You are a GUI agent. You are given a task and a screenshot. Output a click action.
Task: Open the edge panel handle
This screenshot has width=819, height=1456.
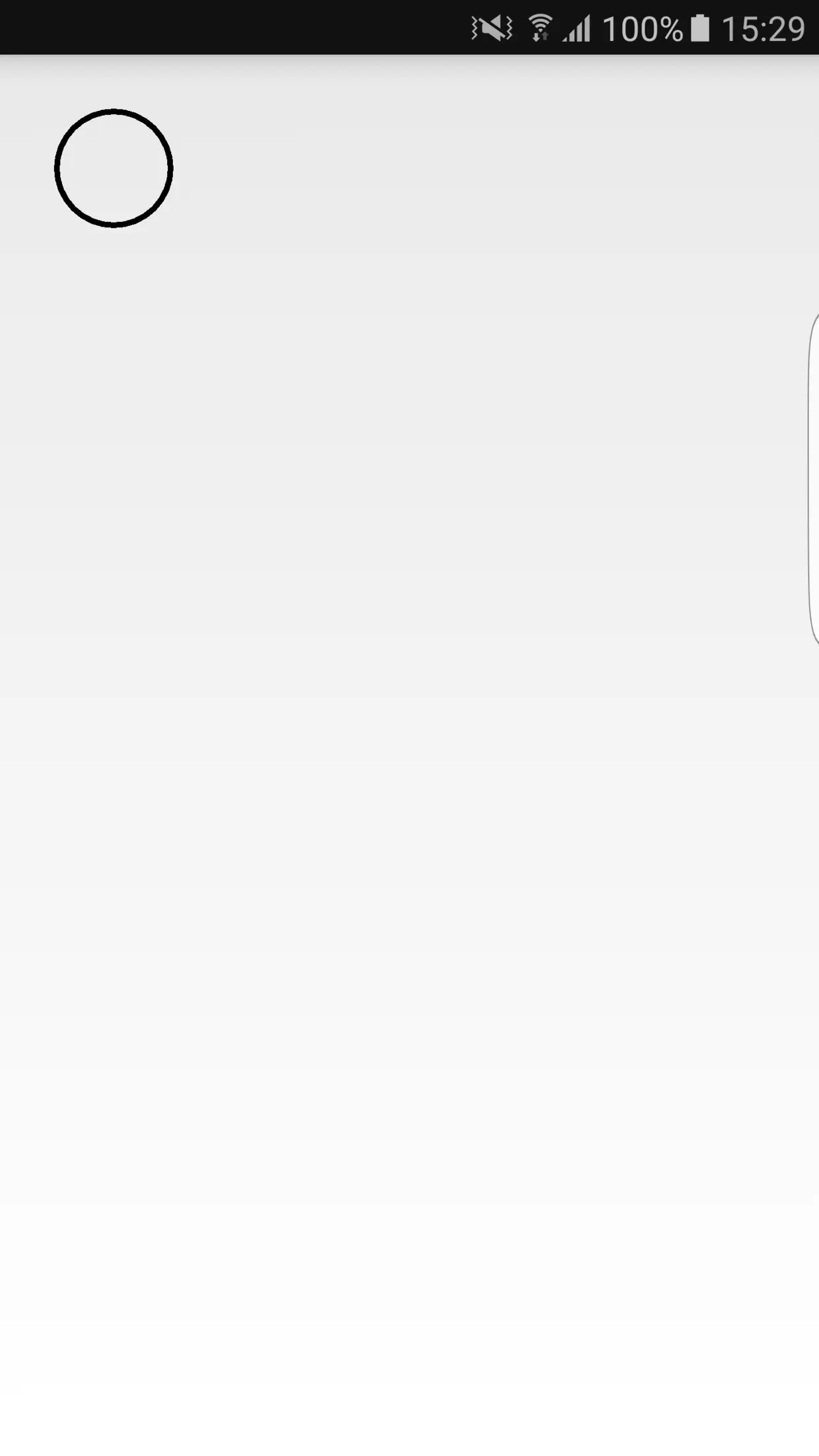[814, 479]
